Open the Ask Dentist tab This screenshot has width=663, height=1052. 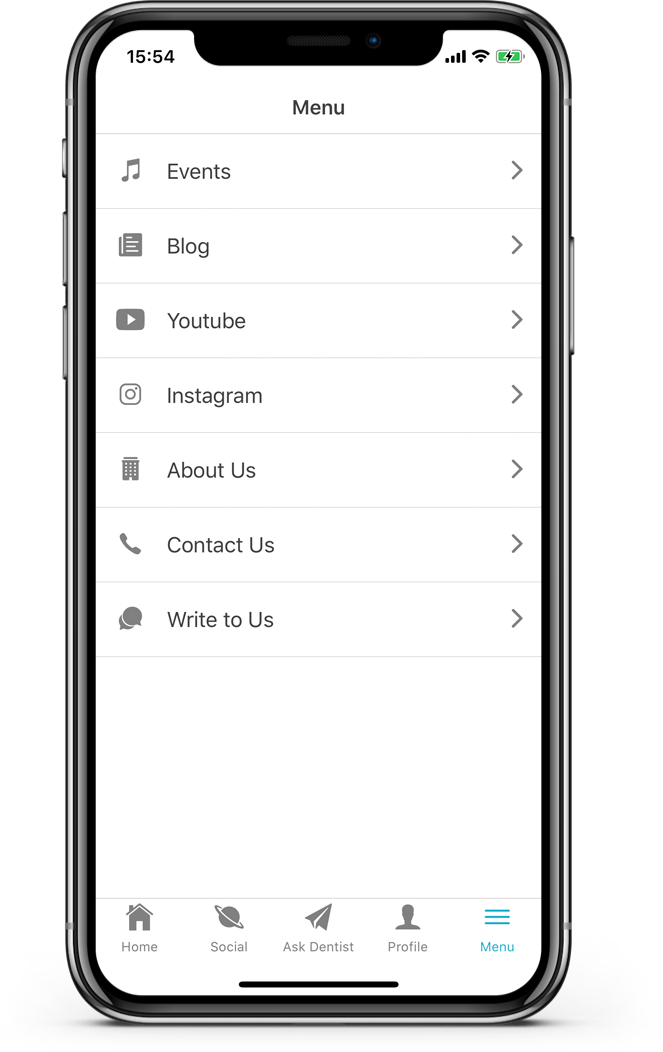click(318, 928)
